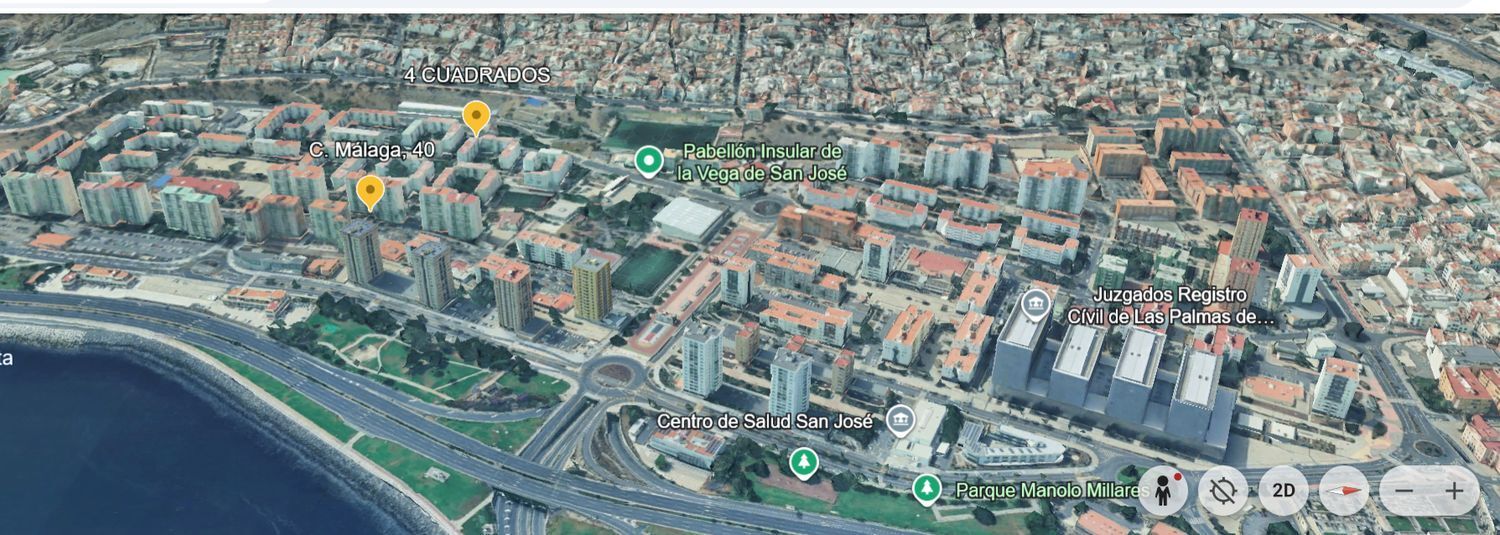This screenshot has width=1500, height=535.
Task: Tap the my location button
Action: (x=1223, y=491)
